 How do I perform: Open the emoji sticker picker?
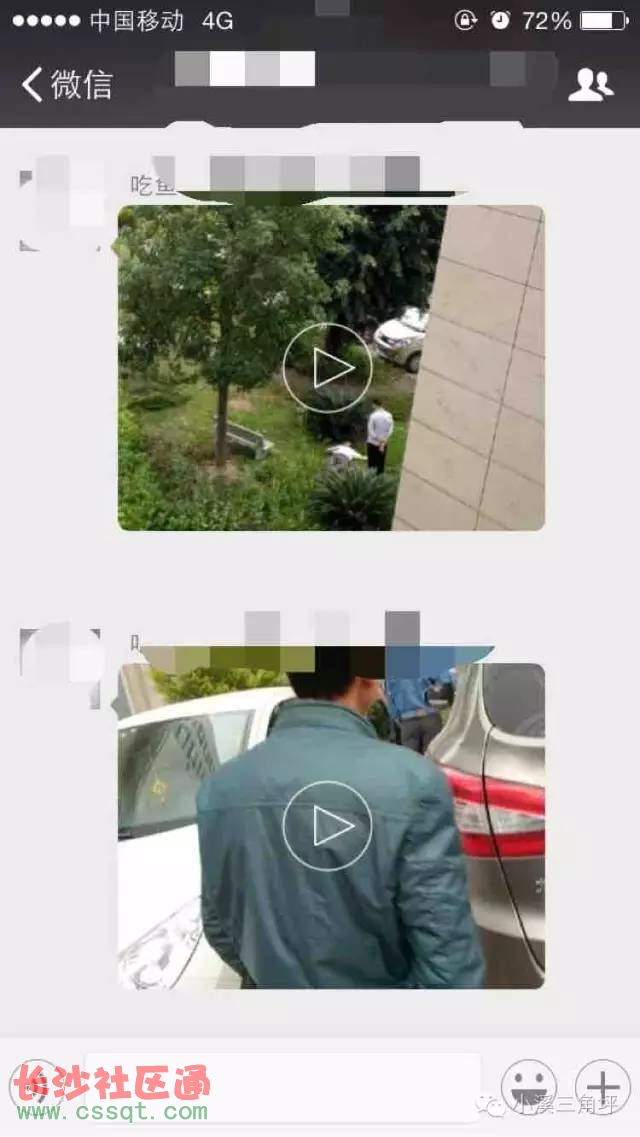528,1087
